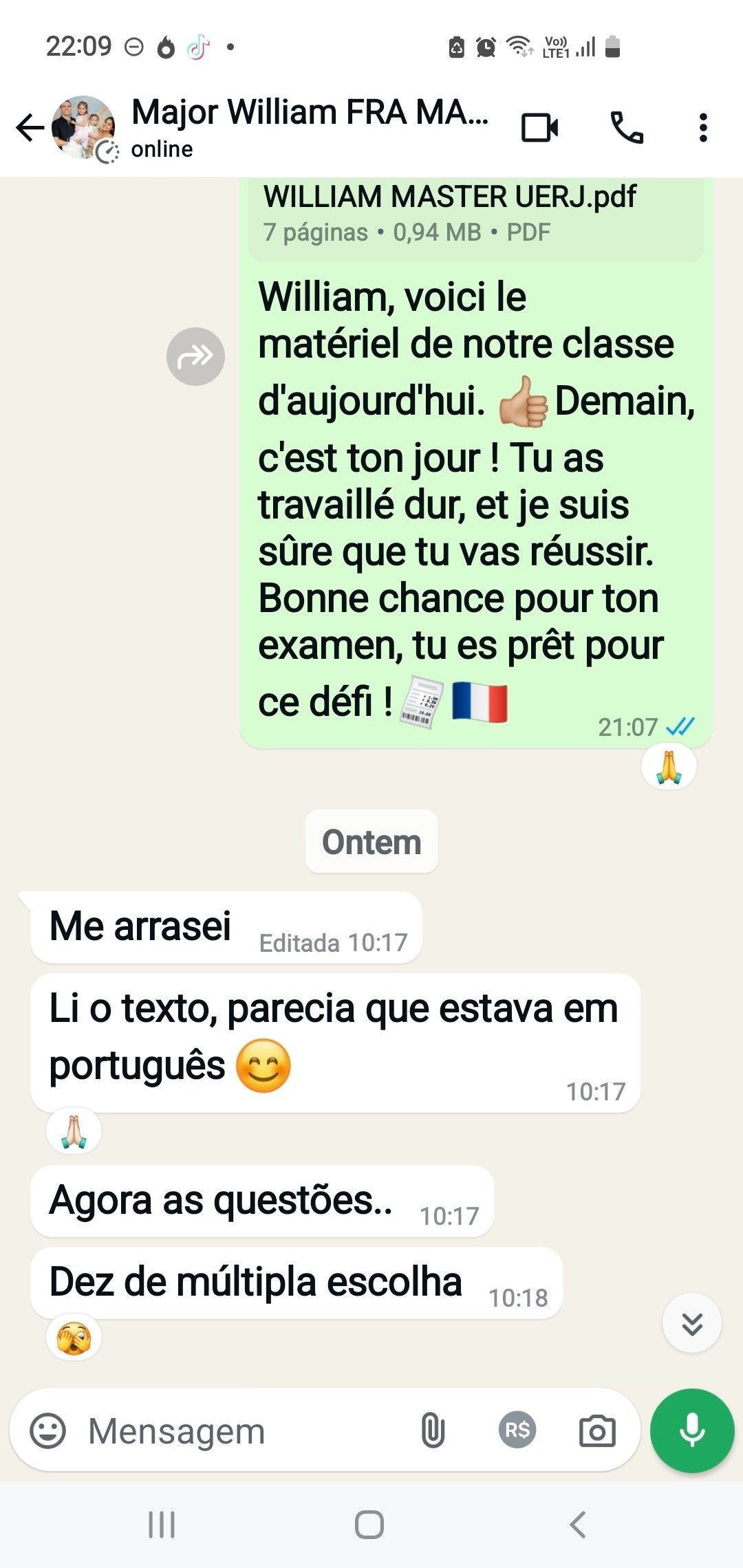View reaction under 'Dez de múltipla escolha'
This screenshot has height=1568, width=743.
[x=74, y=1338]
